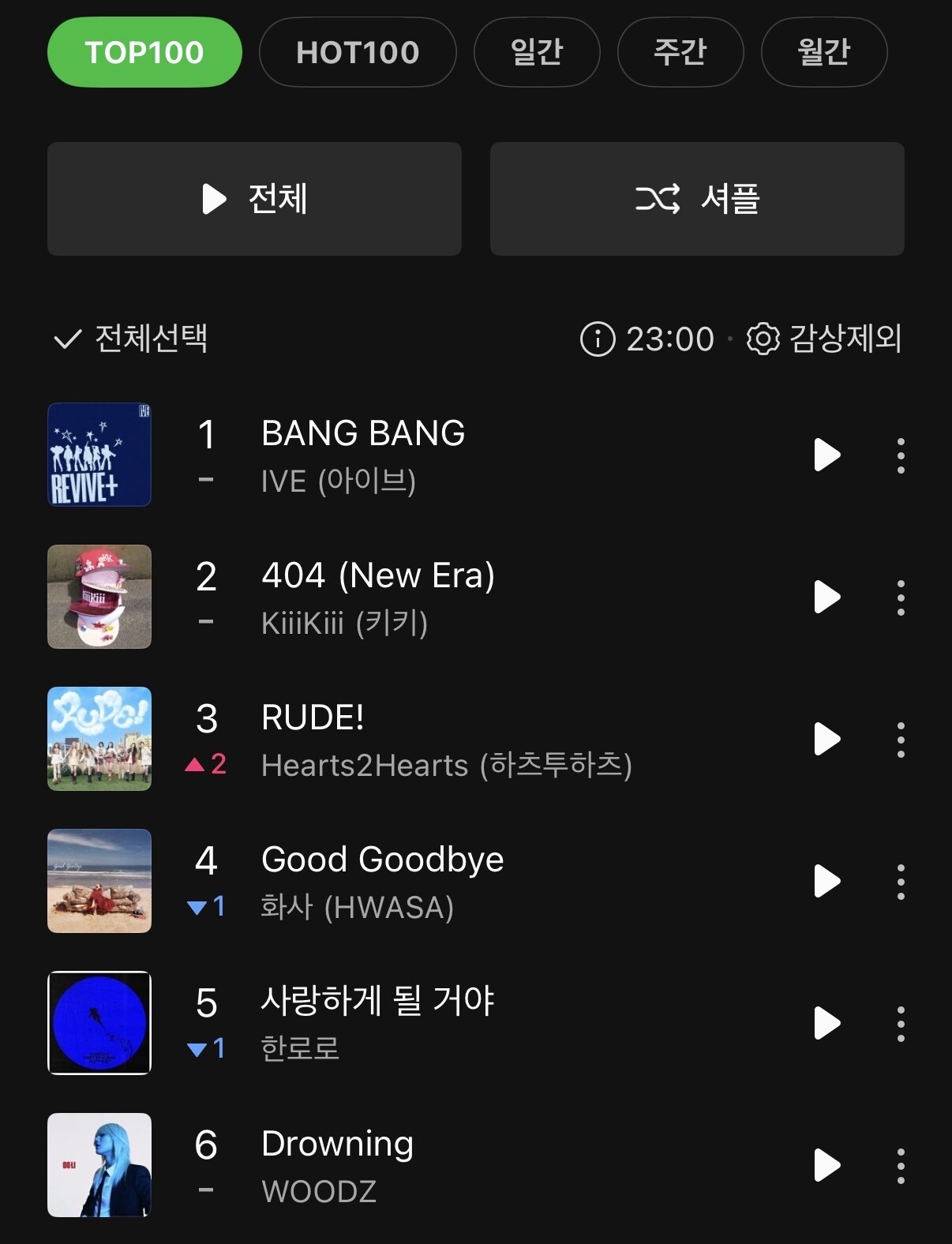Viewport: 952px width, 1244px height.
Task: Play all songs with 전체 button
Action: point(254,199)
